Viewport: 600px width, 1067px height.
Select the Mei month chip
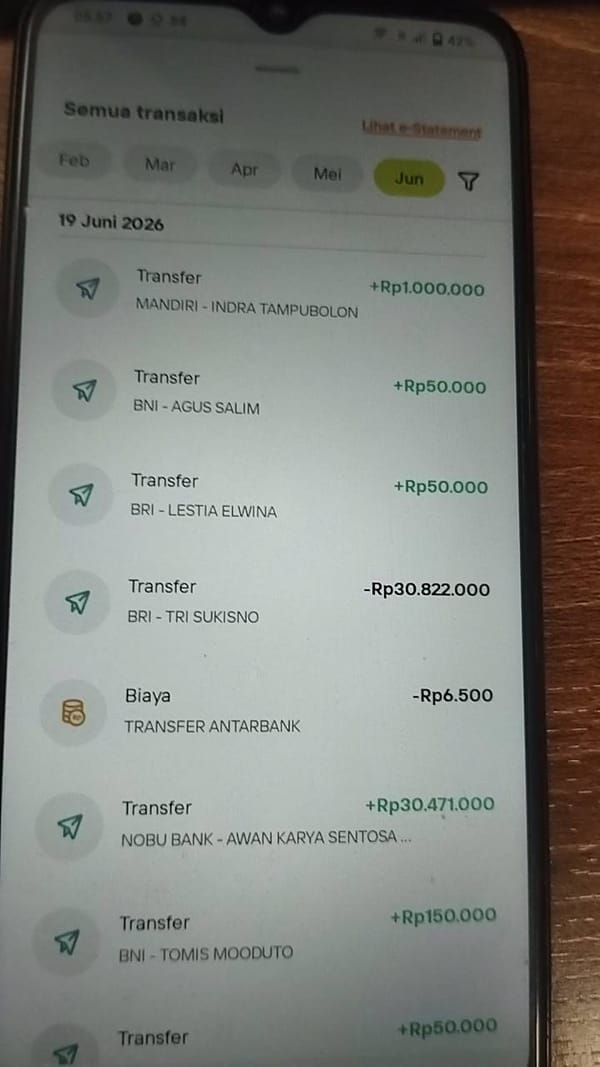click(327, 174)
